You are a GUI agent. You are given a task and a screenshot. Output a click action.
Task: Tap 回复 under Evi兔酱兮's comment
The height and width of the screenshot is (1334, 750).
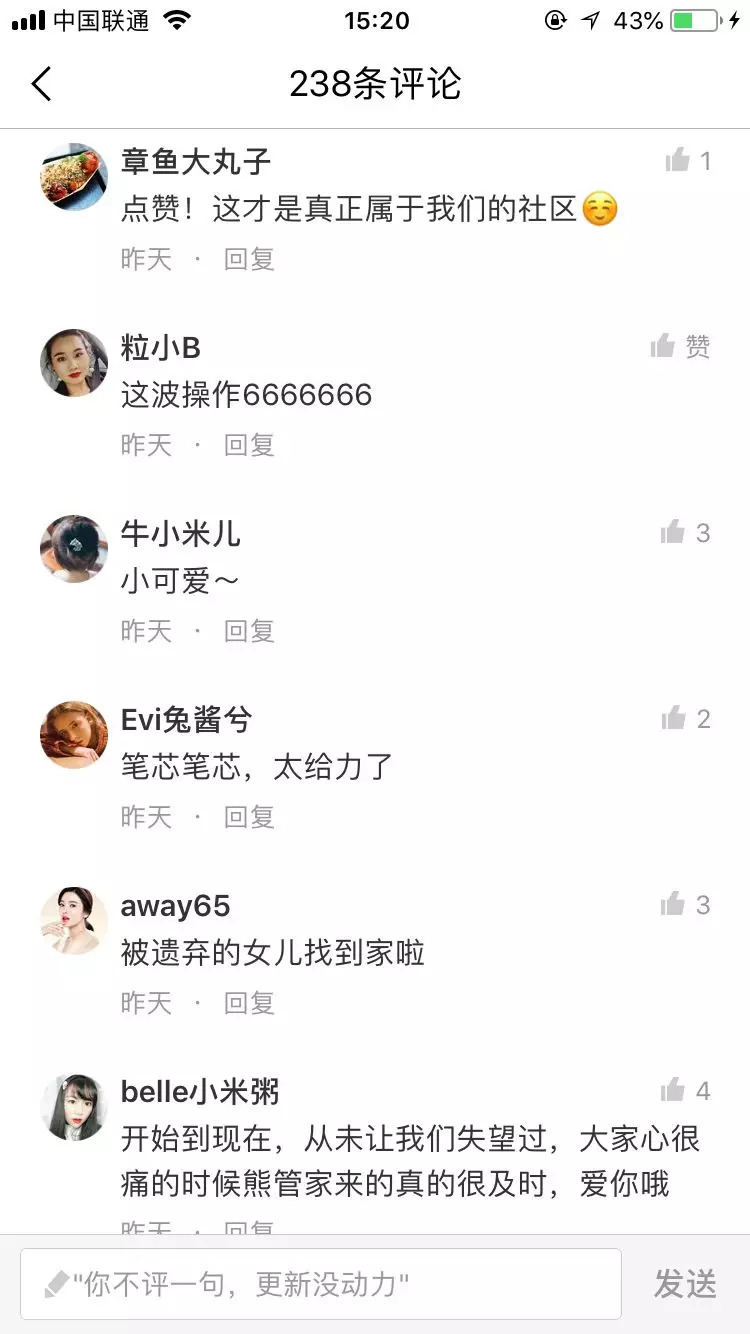tap(249, 817)
